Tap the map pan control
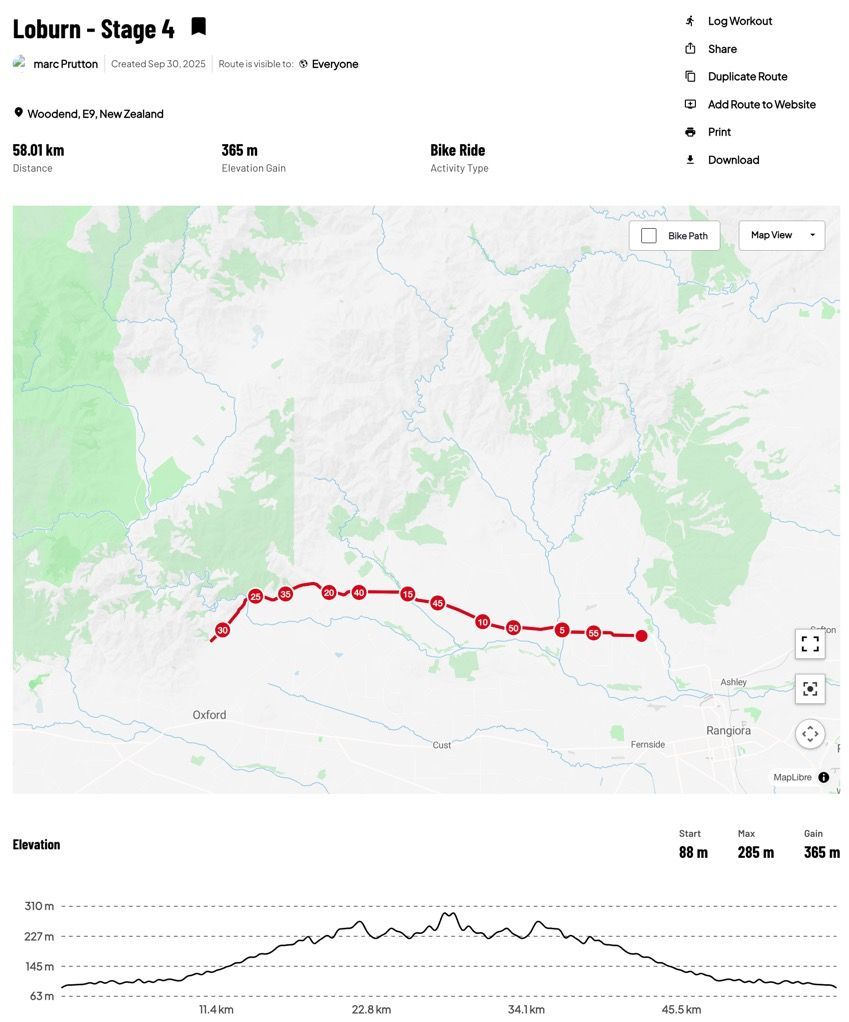The width and height of the screenshot is (849, 1022). point(810,734)
